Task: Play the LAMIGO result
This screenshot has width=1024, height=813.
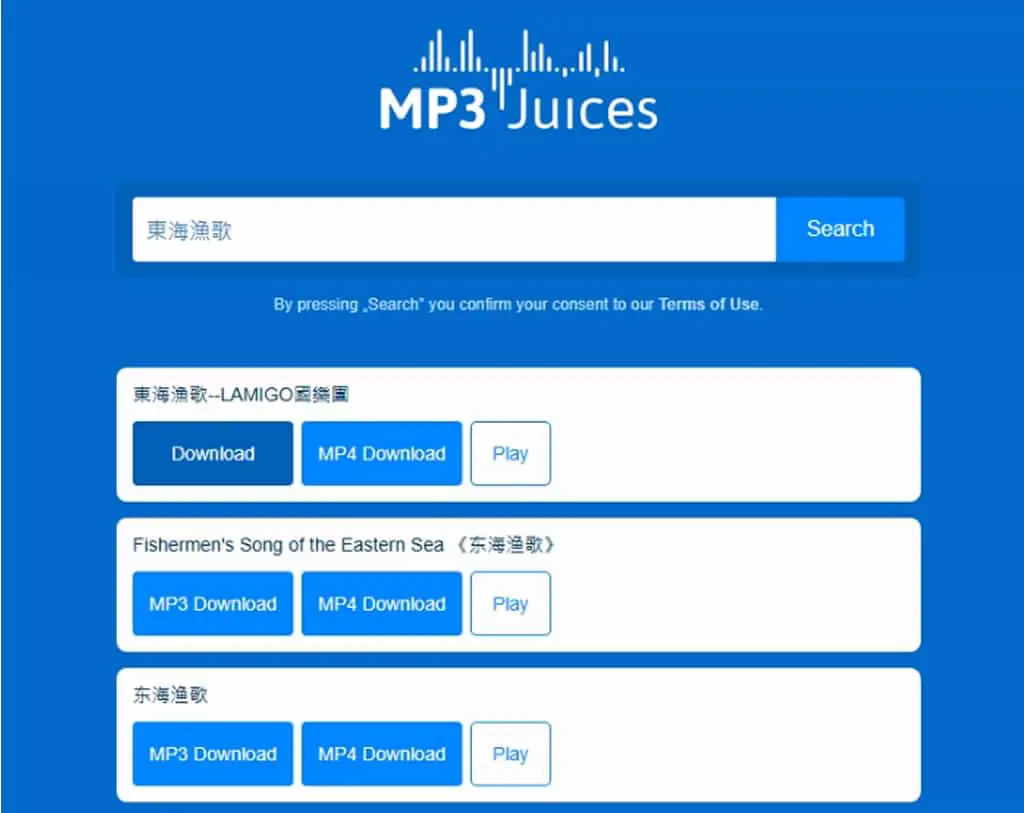Action: coord(511,453)
